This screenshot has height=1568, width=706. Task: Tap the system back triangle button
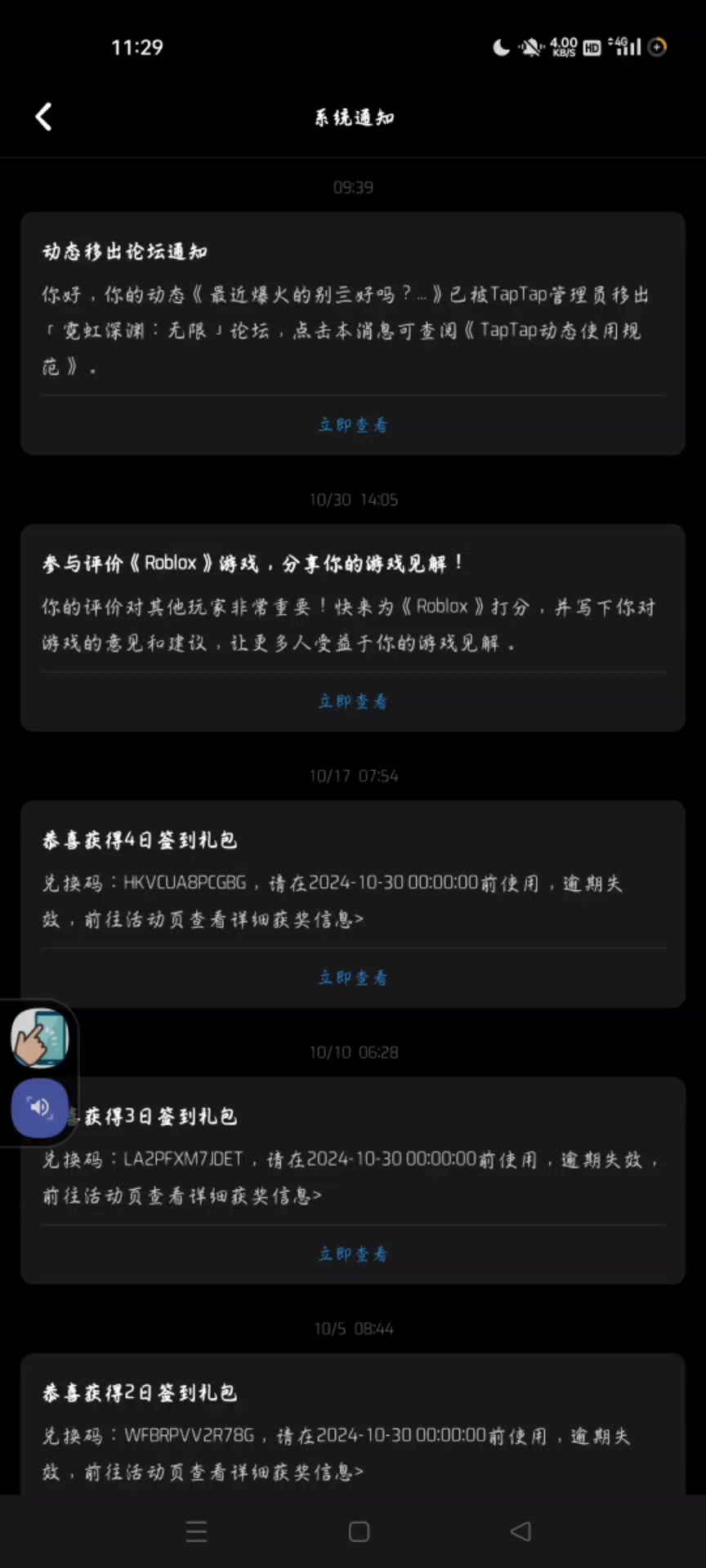(x=521, y=1531)
